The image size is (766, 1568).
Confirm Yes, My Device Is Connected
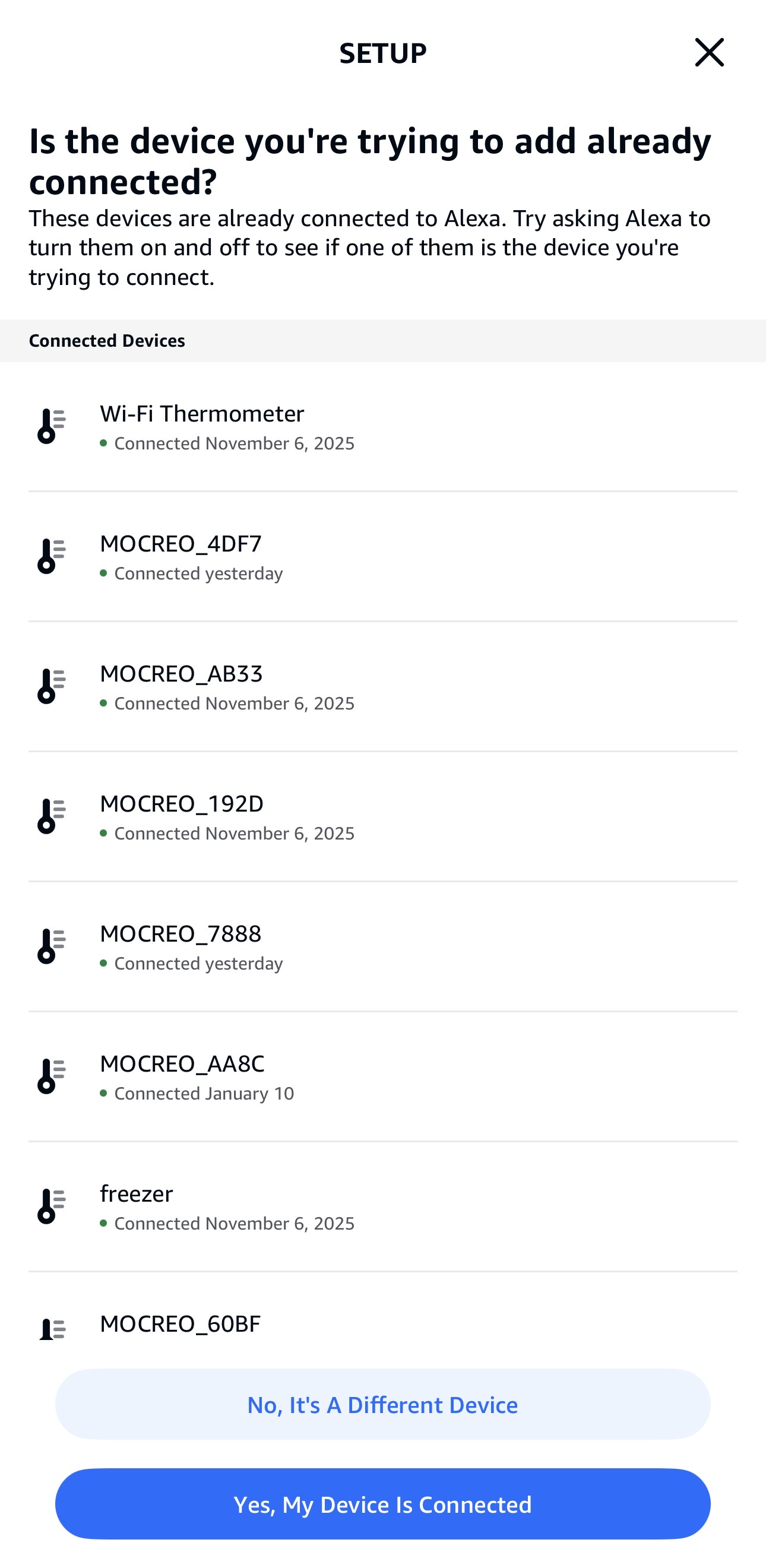382,1503
